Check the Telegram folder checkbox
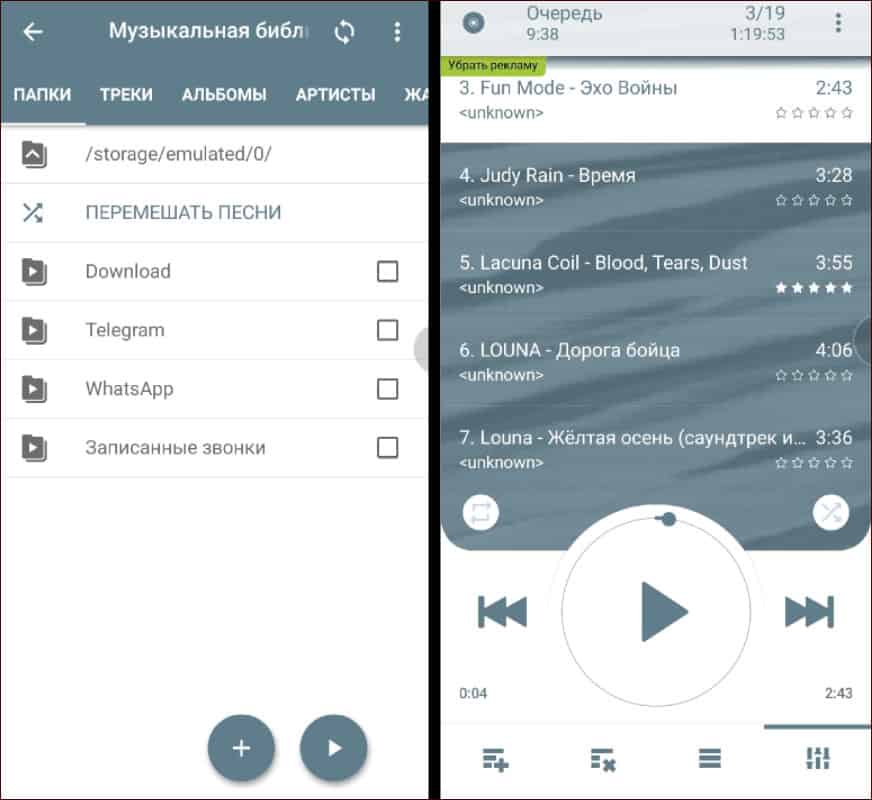 click(387, 330)
